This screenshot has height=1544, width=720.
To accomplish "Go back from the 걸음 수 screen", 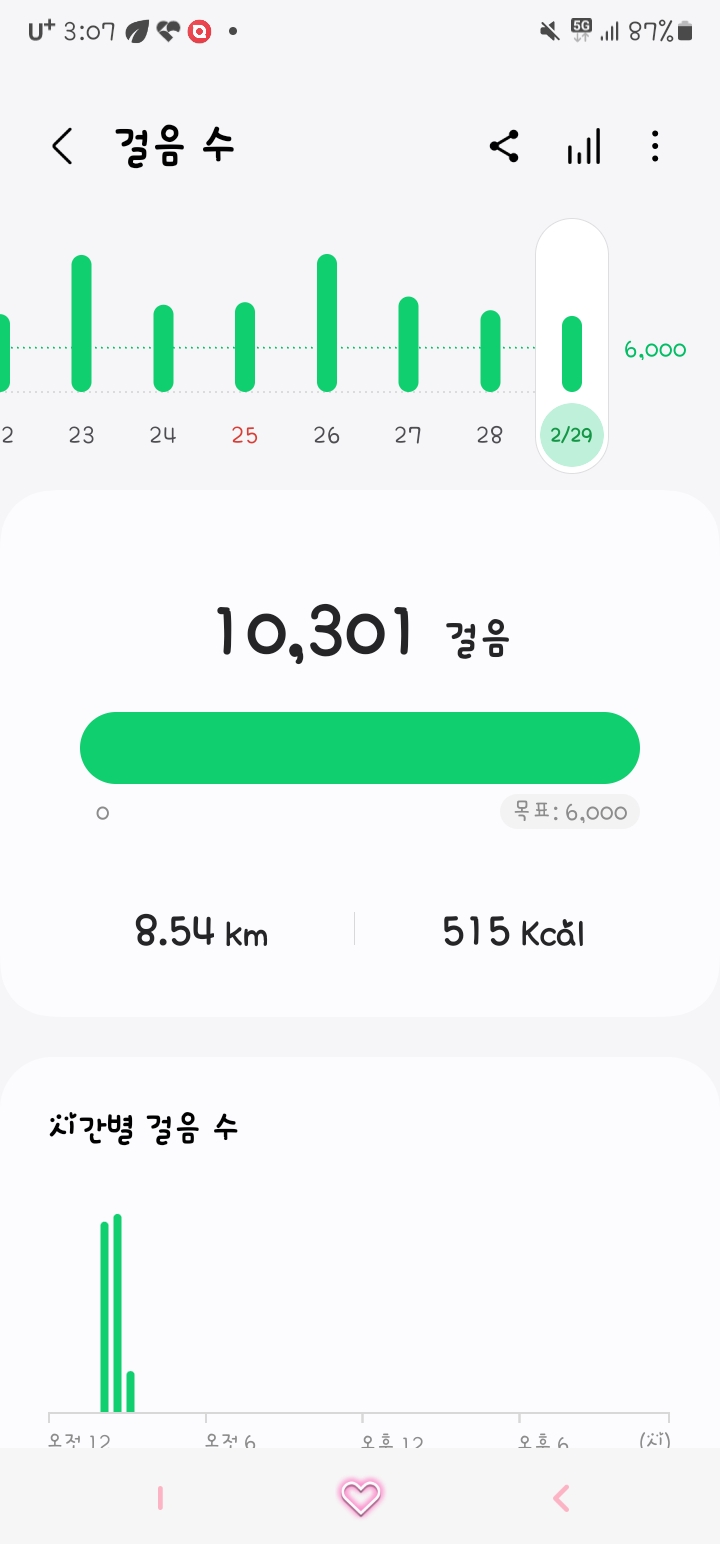I will coord(62,147).
